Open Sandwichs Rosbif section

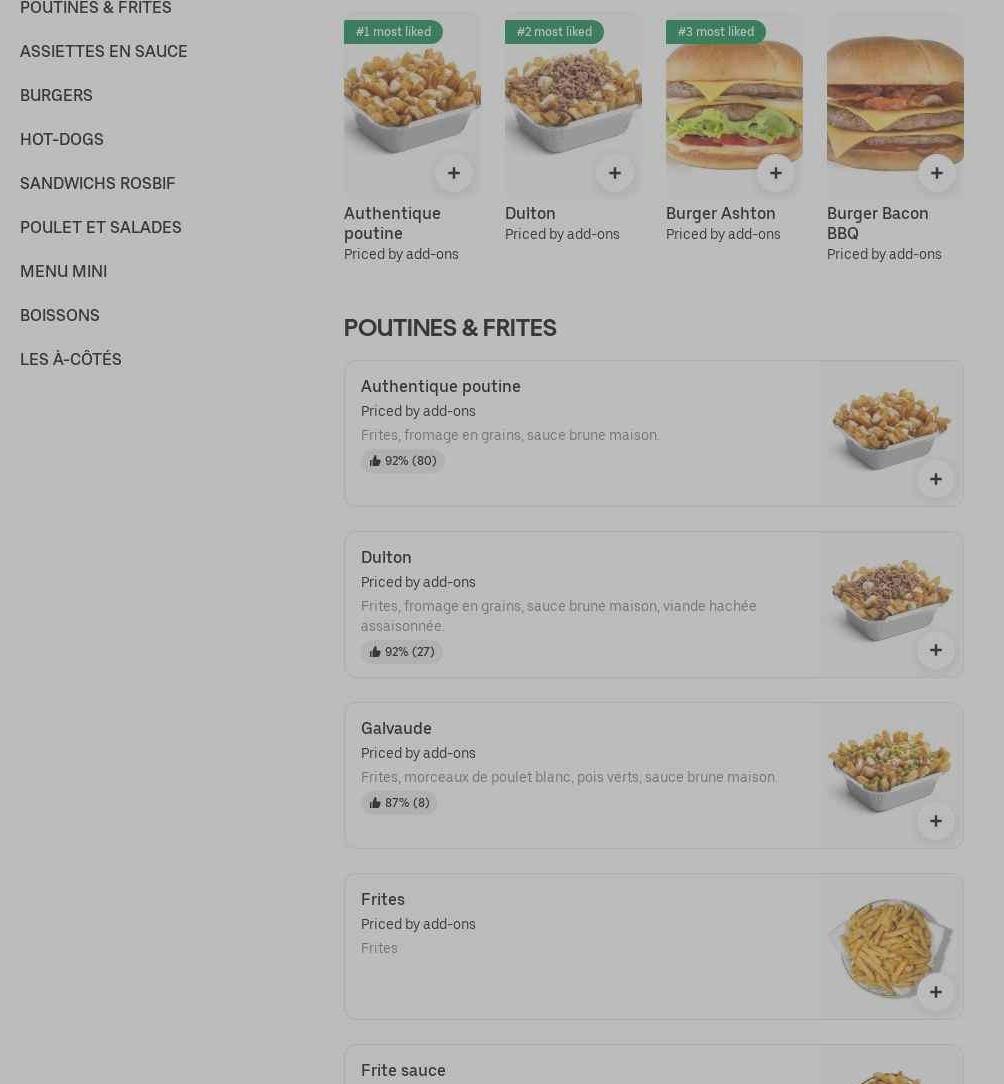coord(97,183)
